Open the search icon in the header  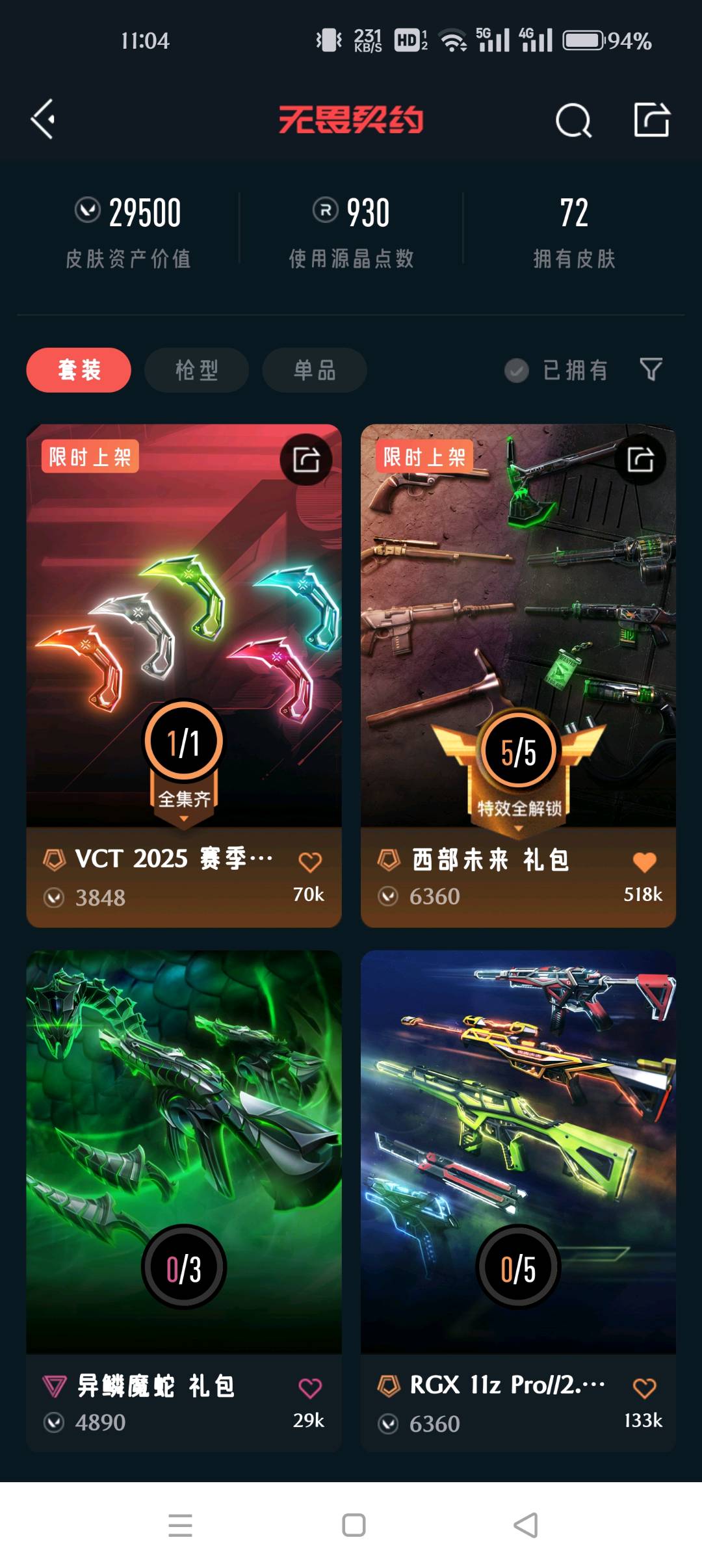pos(573,120)
